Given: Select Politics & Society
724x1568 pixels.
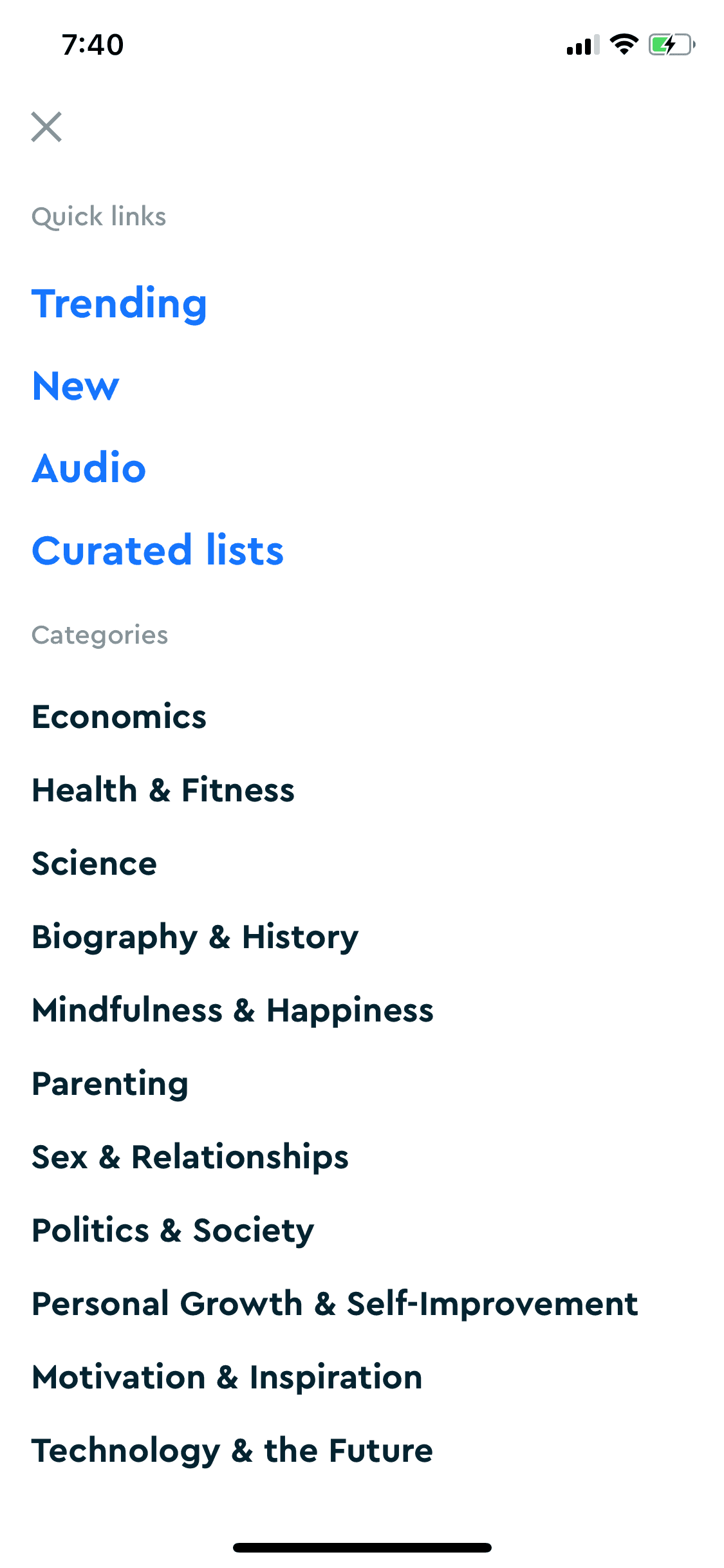Looking at the screenshot, I should tap(173, 1231).
